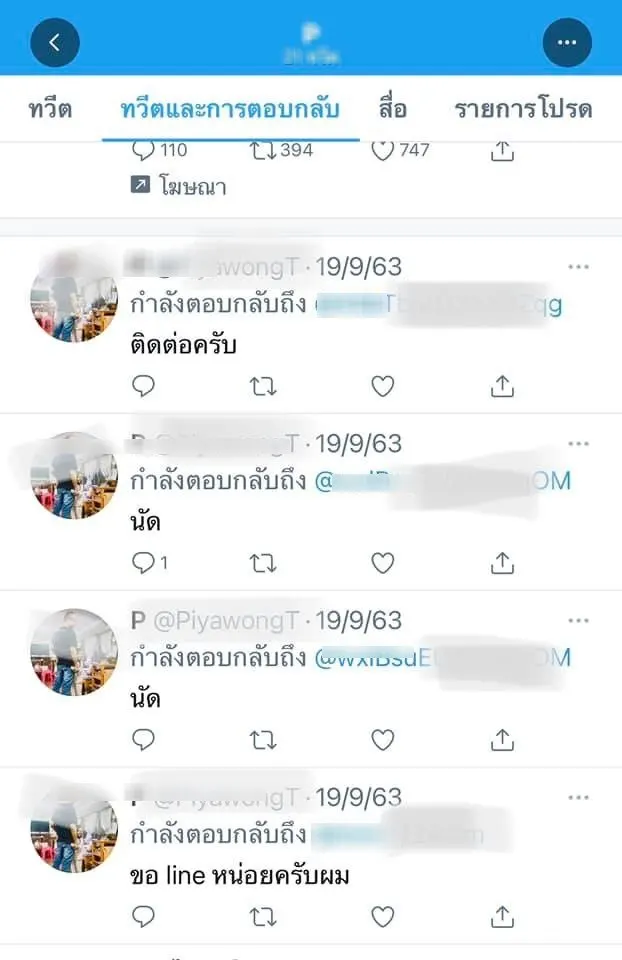
Task: Share the ติดต่อครับ tweet
Action: click(503, 386)
